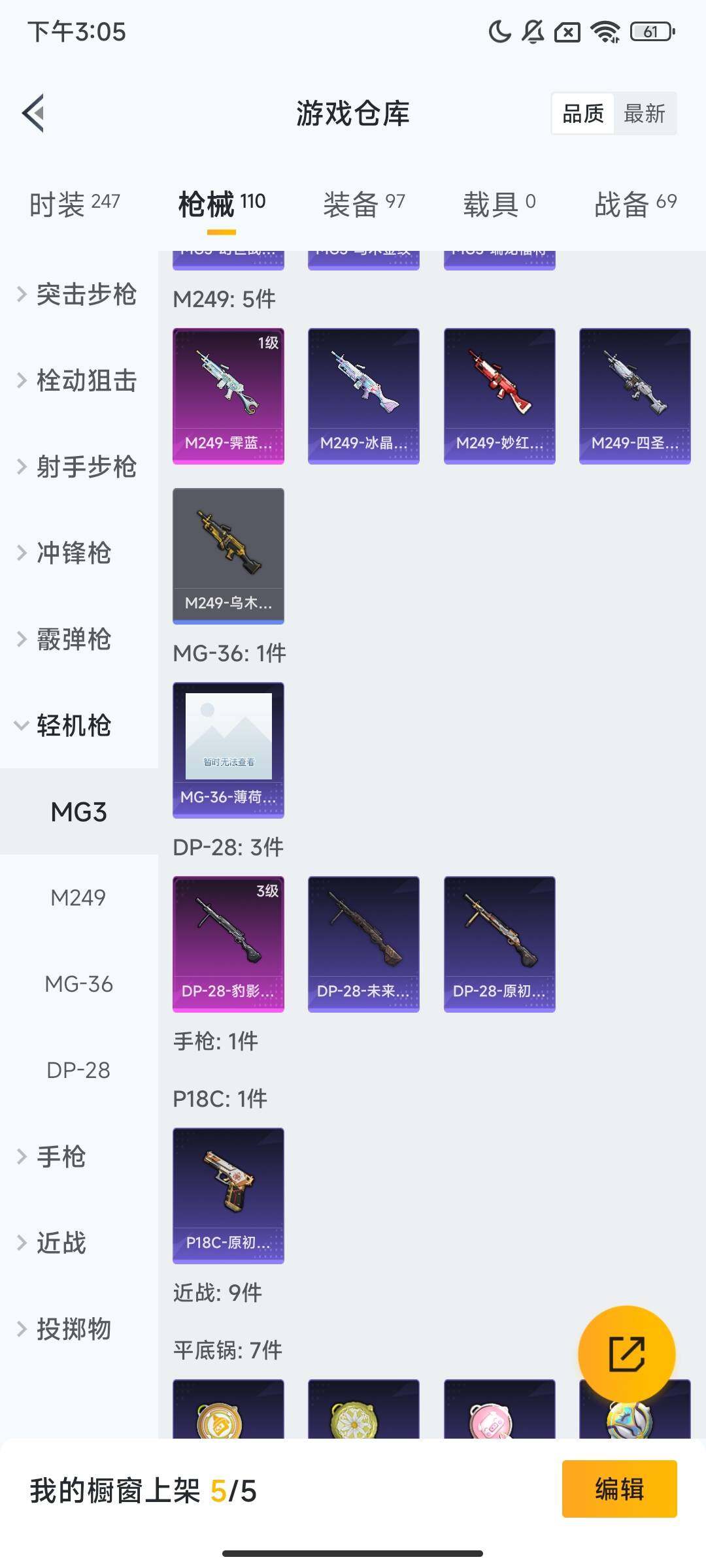Screen dimensions: 706x1568
Task: View the DP-28-豹影 level 3 skin
Action: tap(228, 944)
